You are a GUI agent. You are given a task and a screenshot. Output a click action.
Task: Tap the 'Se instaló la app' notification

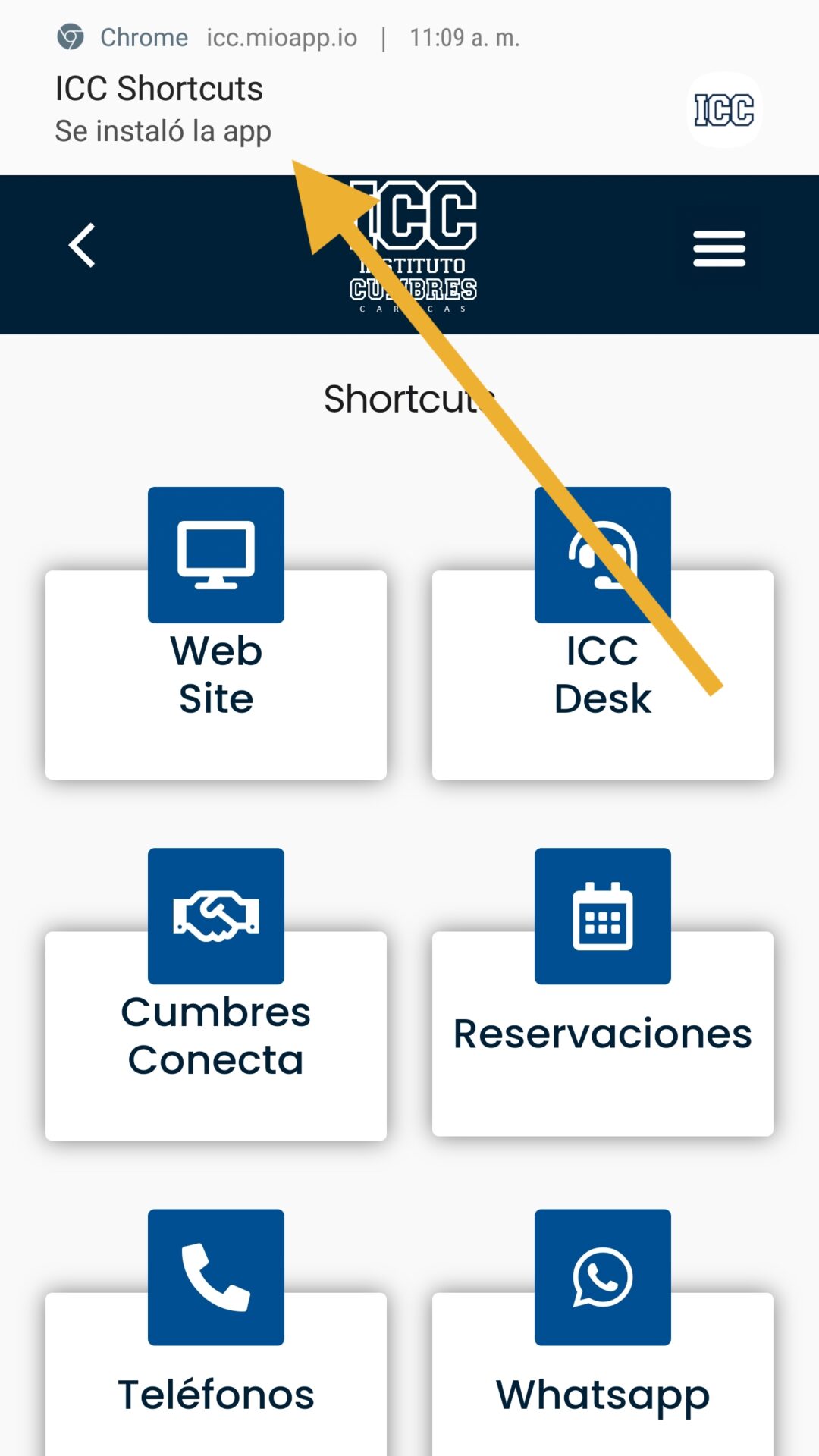point(162,130)
